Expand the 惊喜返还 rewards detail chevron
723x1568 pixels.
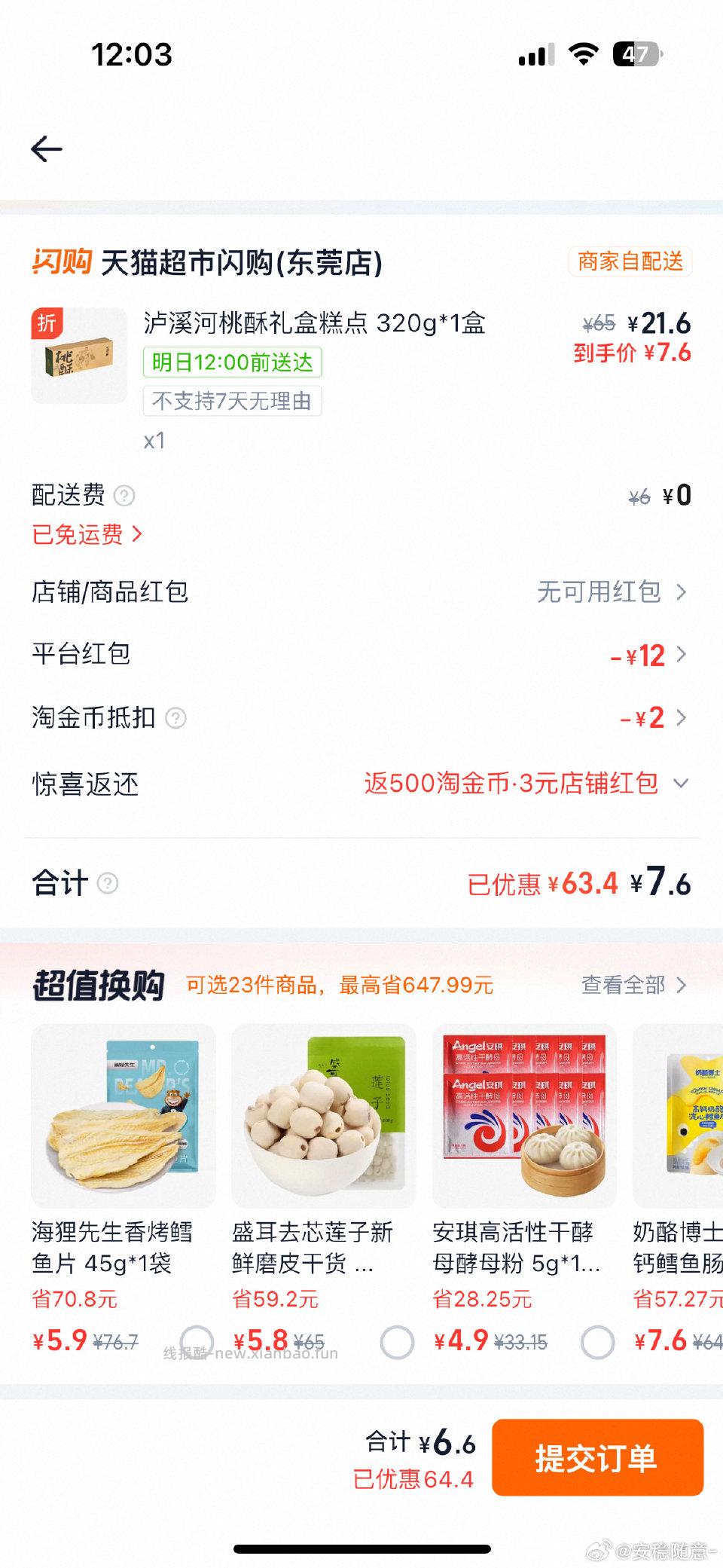(682, 784)
